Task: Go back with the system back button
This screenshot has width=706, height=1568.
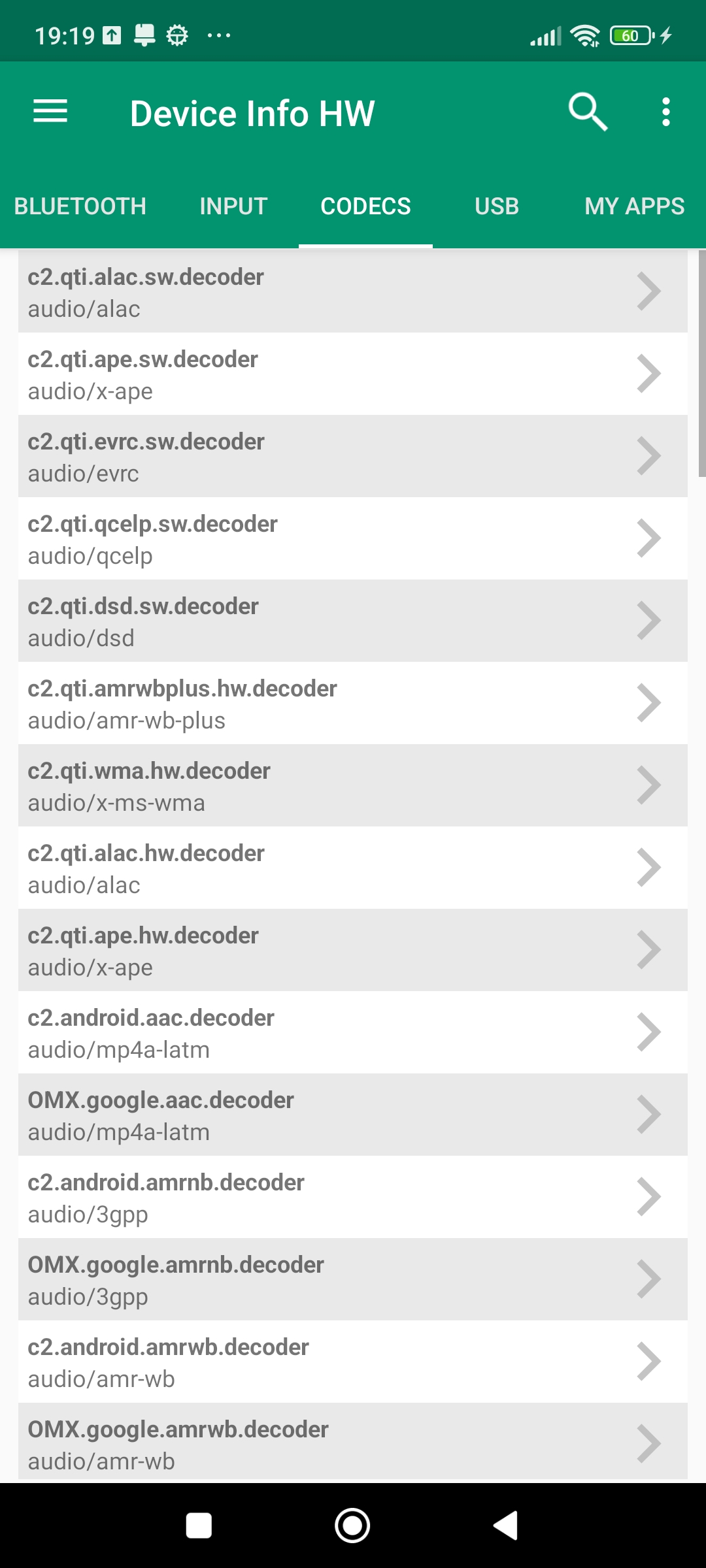Action: pyautogui.click(x=505, y=1526)
